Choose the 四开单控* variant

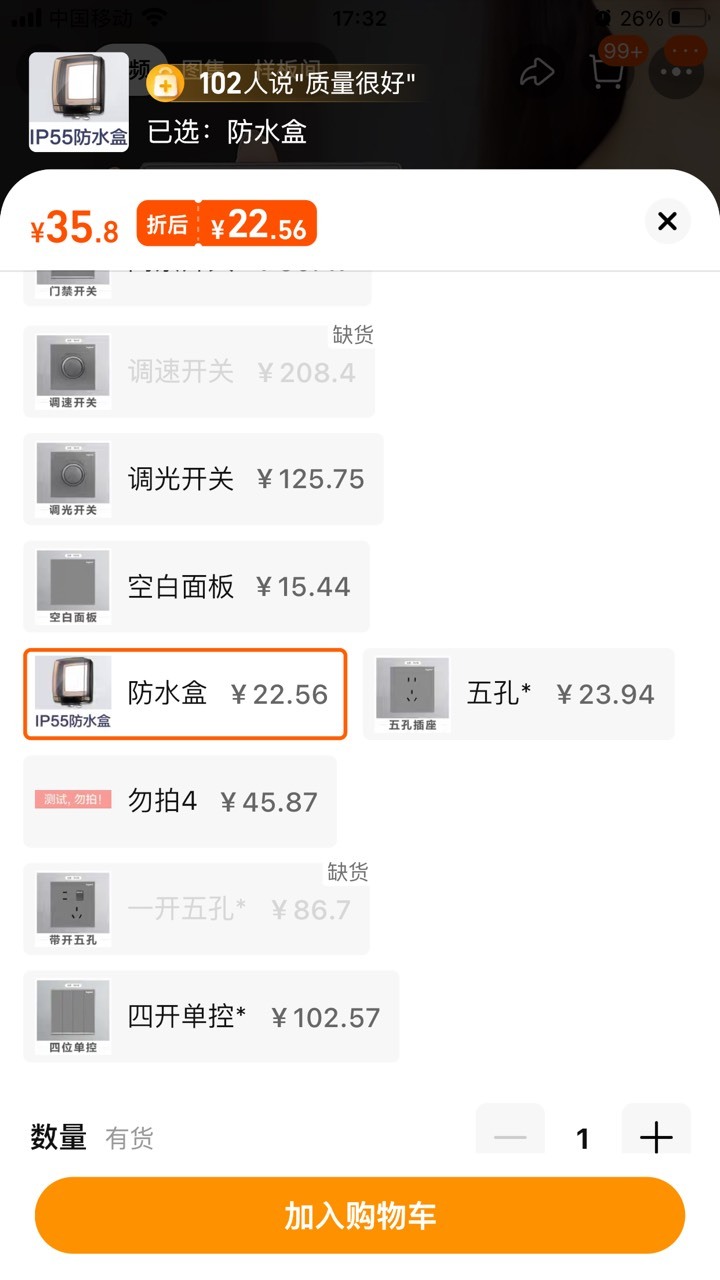tap(211, 1017)
